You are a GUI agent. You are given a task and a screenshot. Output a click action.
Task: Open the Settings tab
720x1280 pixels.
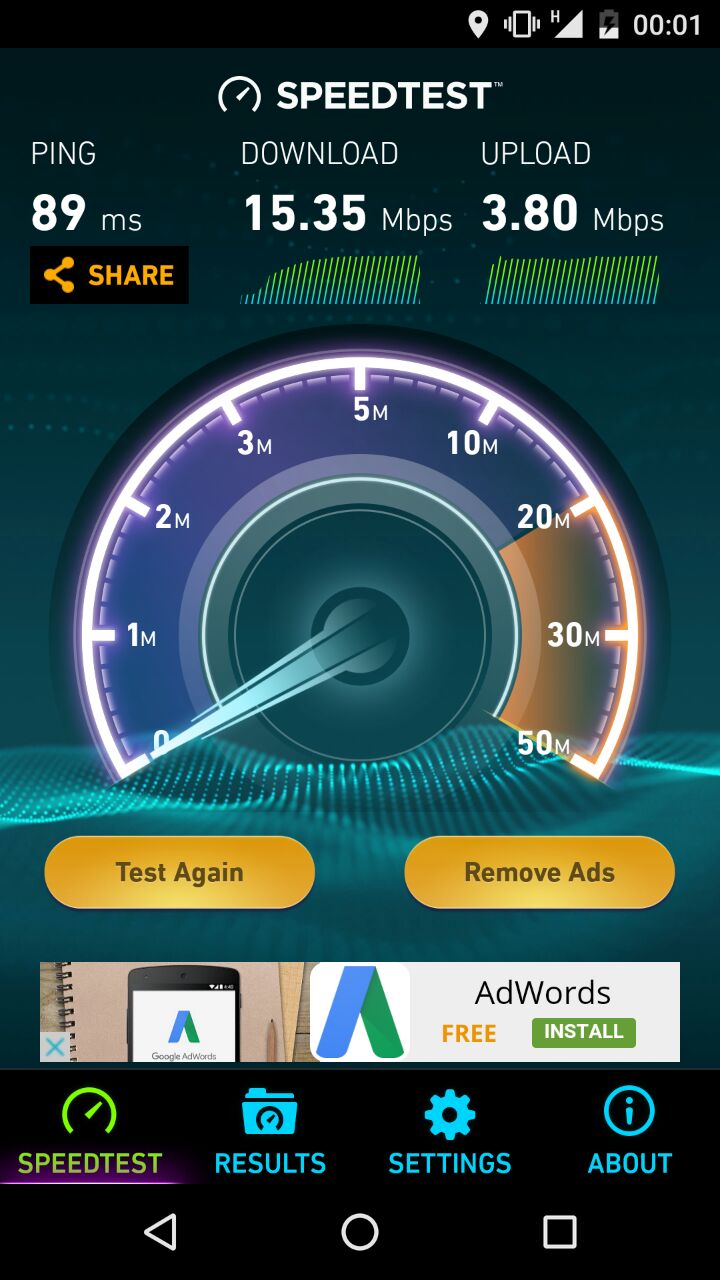[449, 1134]
